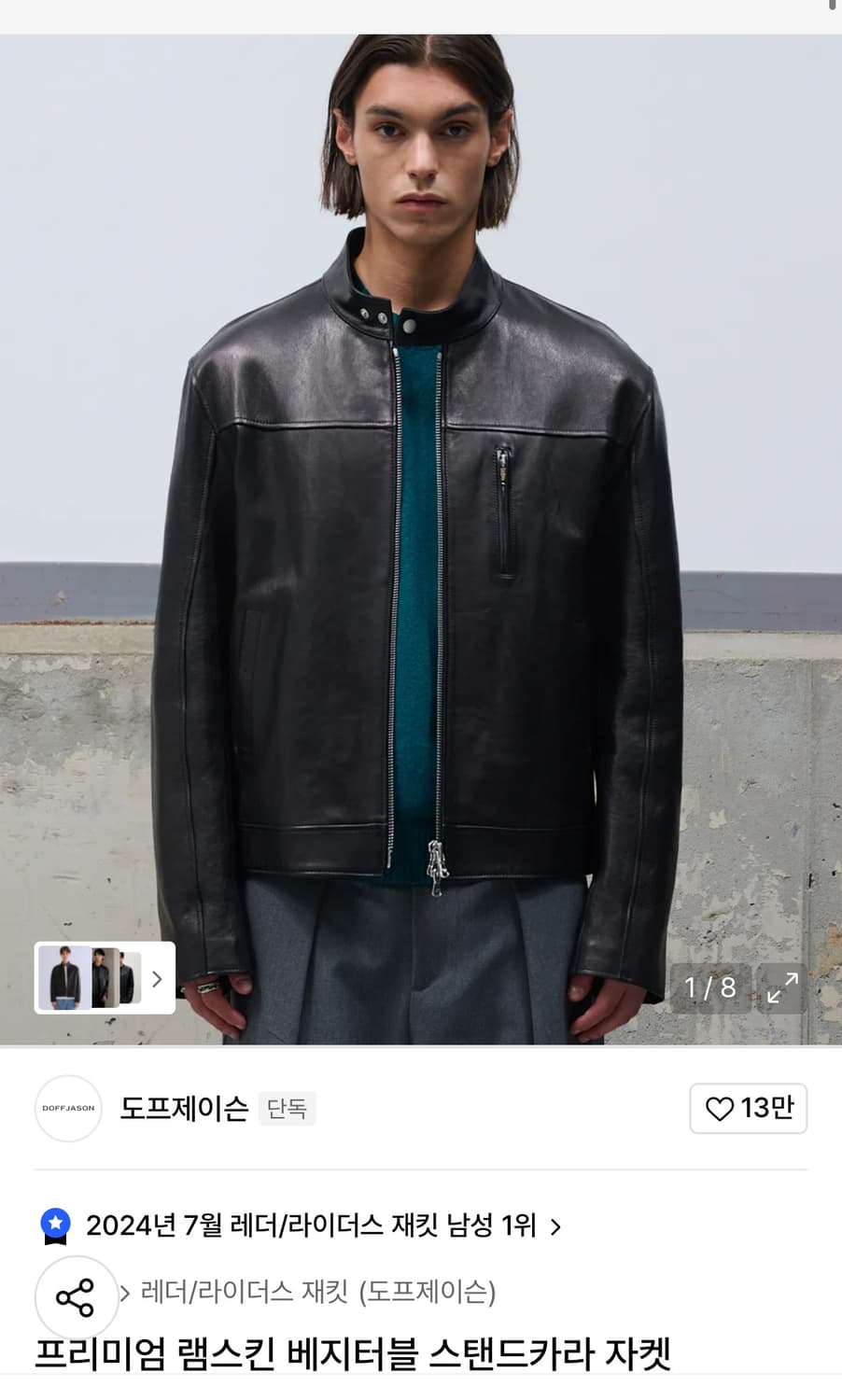The height and width of the screenshot is (1400, 842).
Task: Click the circular DOFFJASON brand logo
Action: coord(67,1109)
